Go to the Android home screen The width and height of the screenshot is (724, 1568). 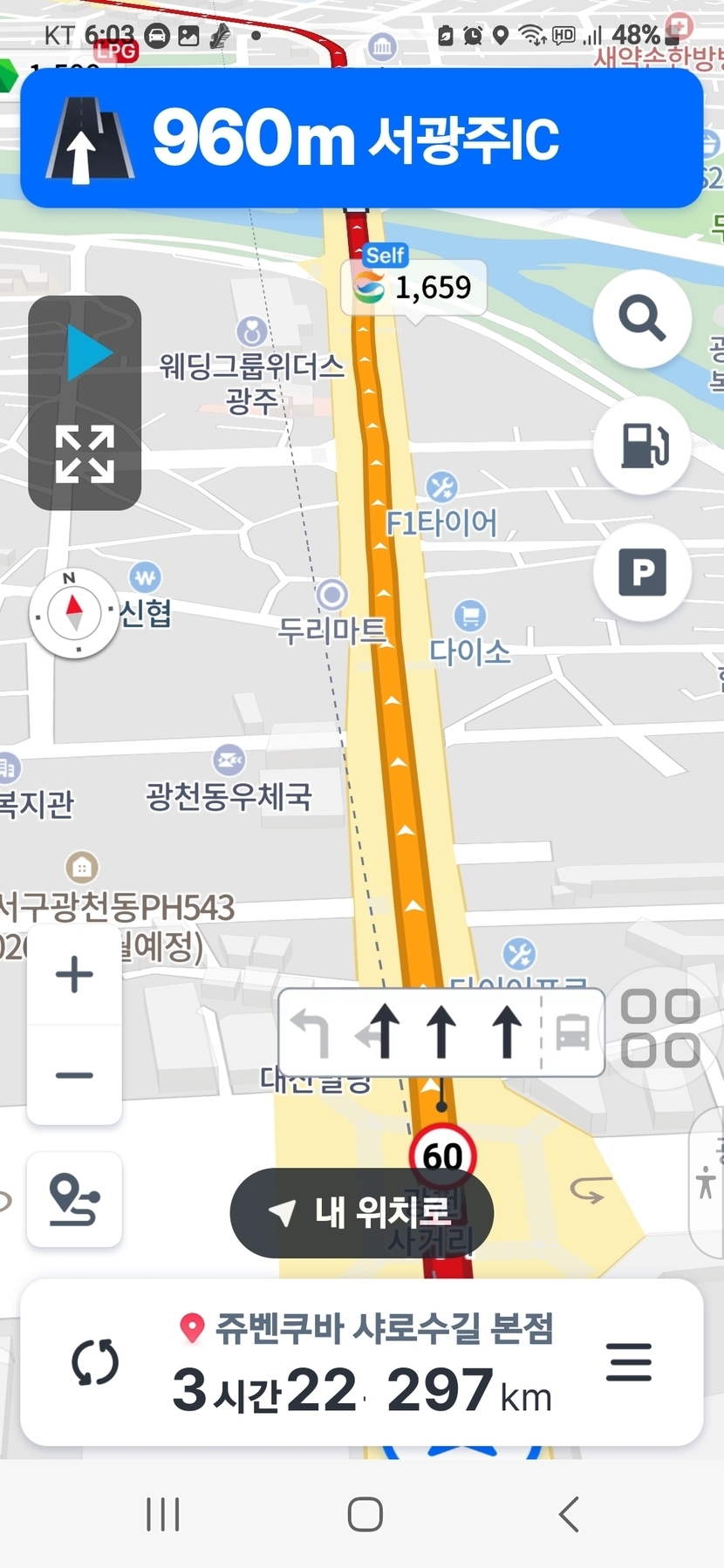[x=365, y=1515]
